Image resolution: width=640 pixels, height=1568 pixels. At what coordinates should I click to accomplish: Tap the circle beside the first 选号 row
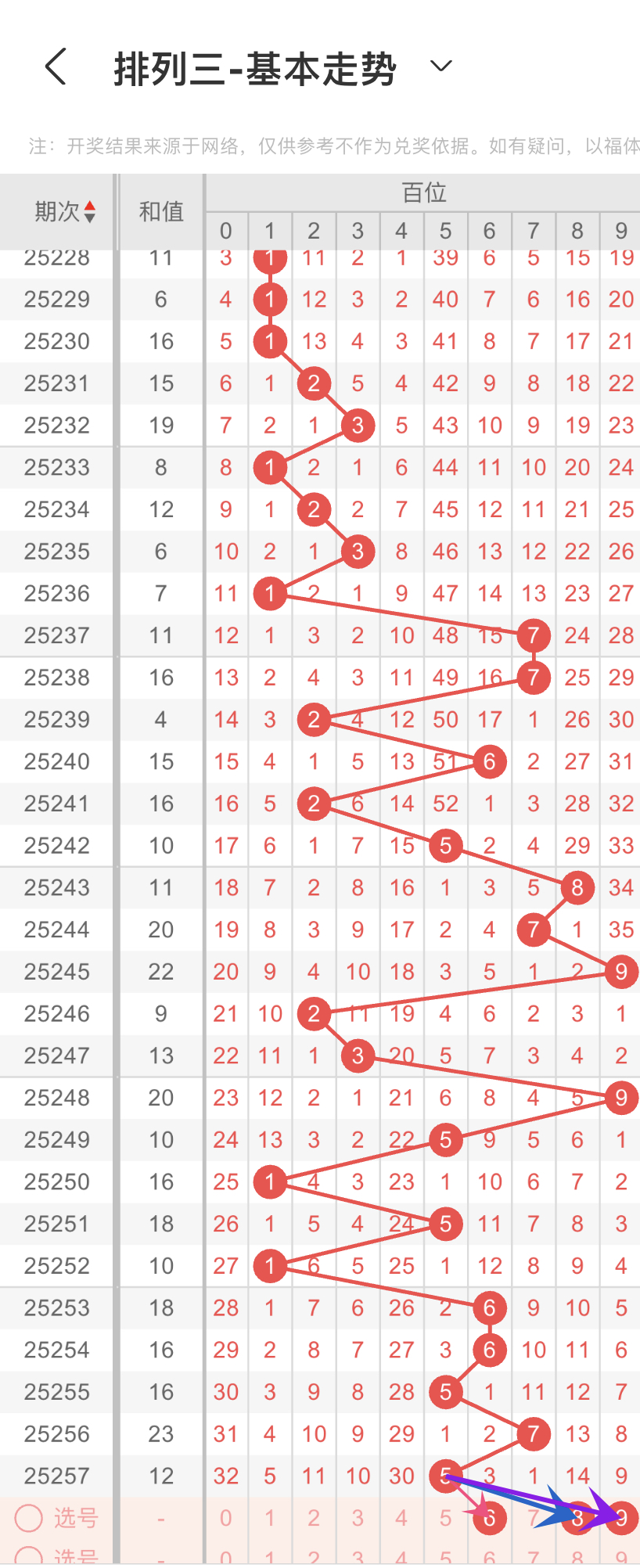(29, 1519)
